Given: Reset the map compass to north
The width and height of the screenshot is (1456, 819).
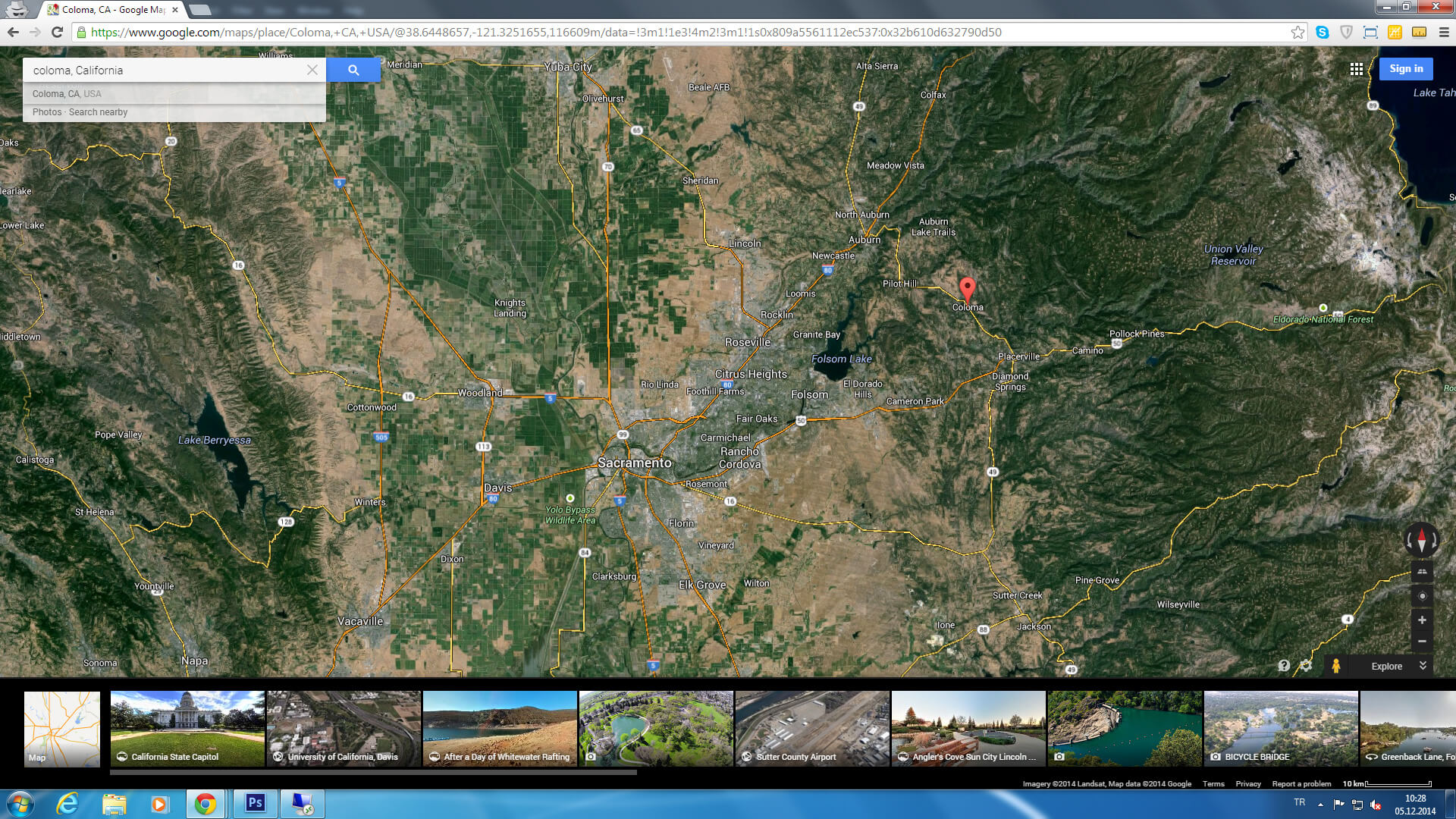Looking at the screenshot, I should tap(1422, 540).
